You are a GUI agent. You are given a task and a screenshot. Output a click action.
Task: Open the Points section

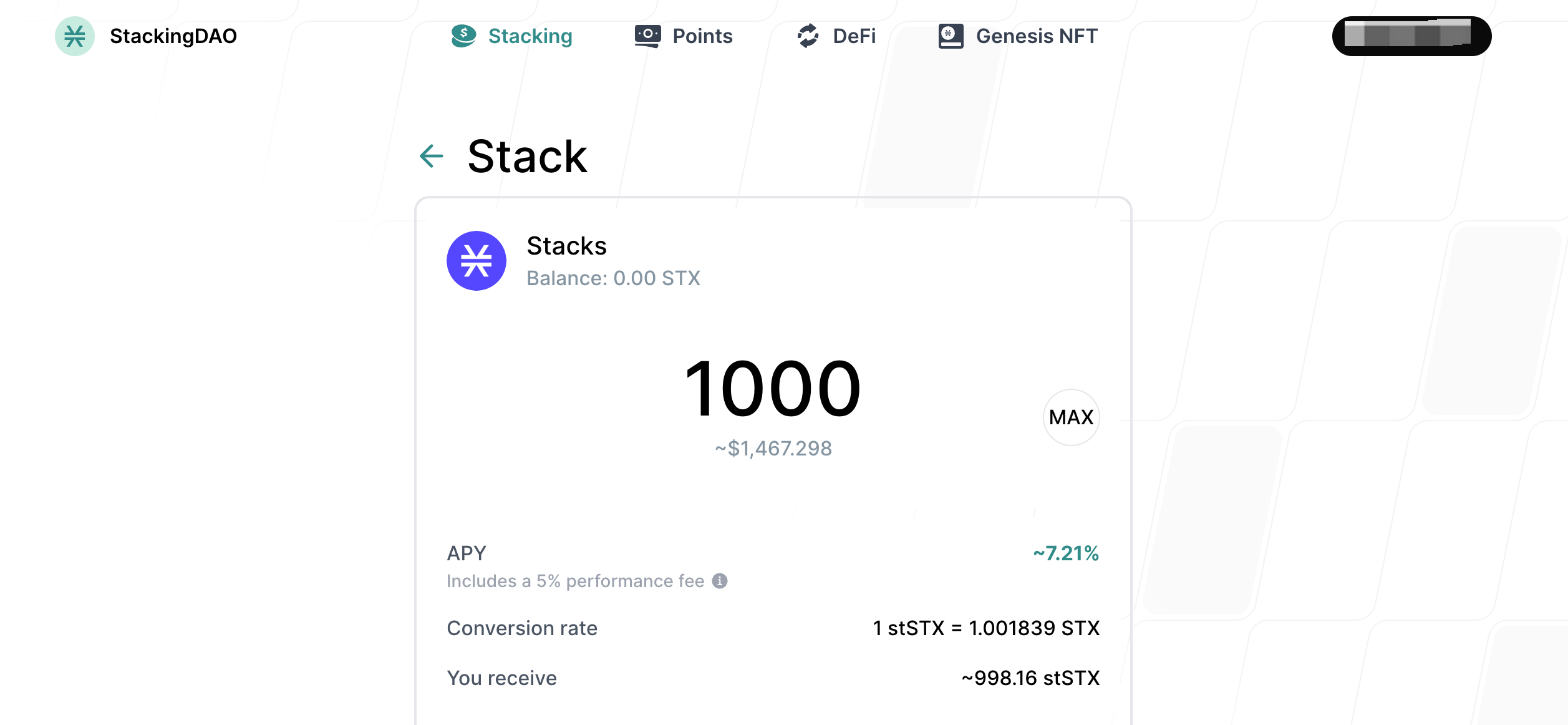(x=684, y=36)
